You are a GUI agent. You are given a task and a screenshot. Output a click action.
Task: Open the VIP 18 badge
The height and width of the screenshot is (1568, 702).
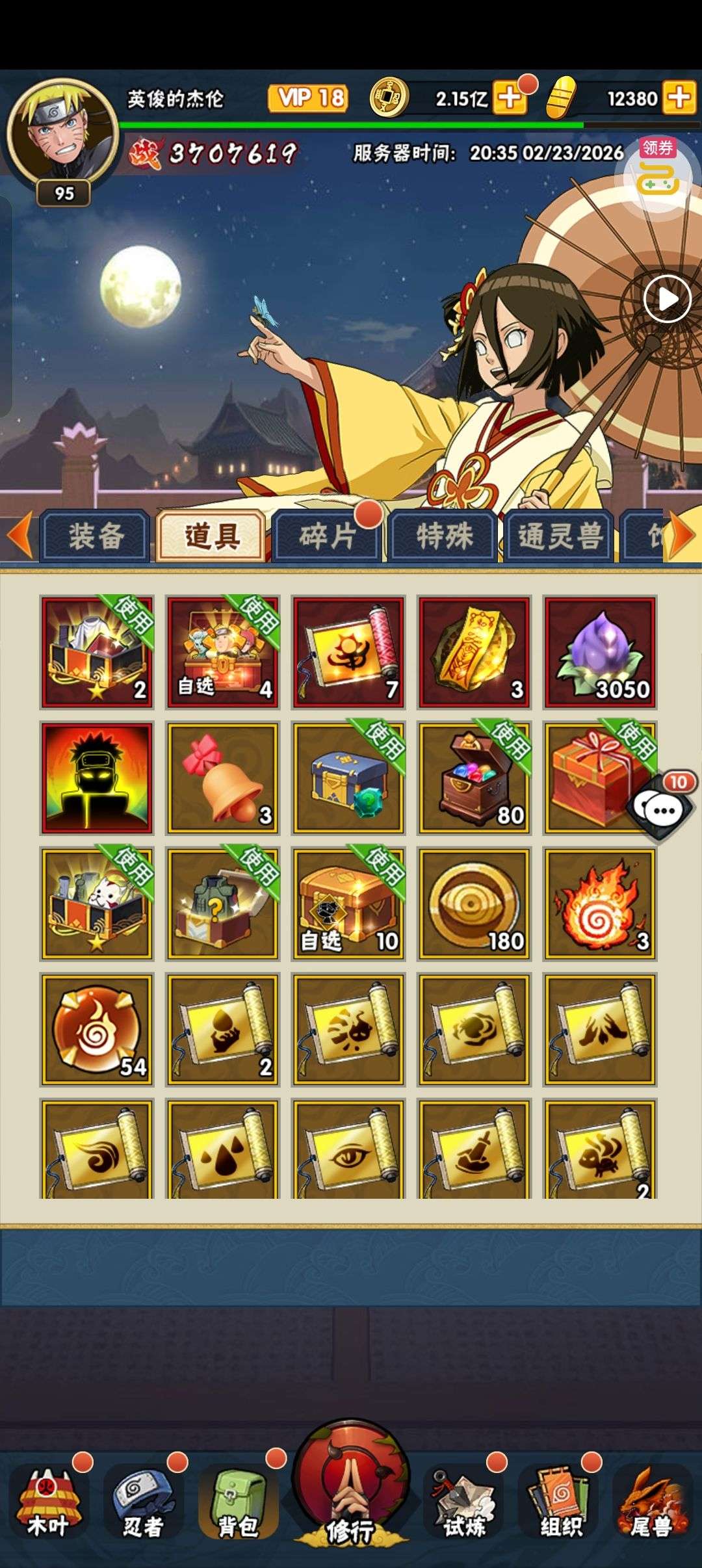point(308,99)
